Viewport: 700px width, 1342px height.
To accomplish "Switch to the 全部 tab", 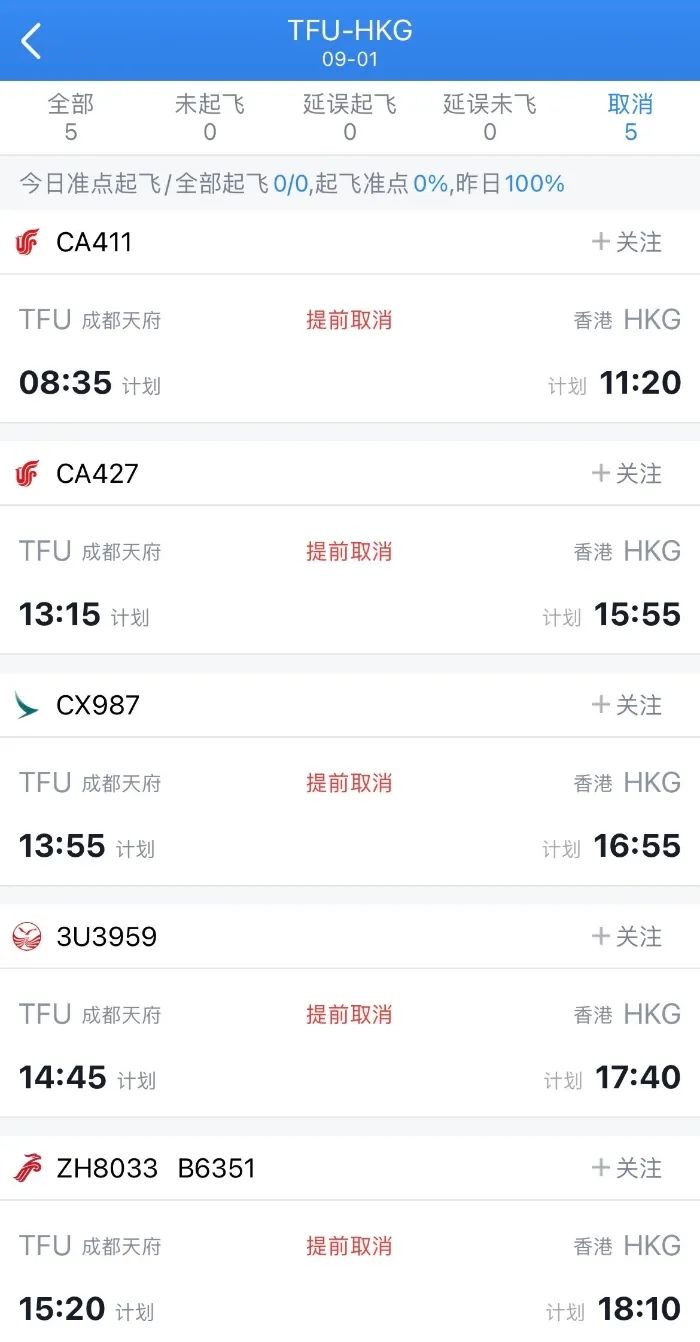I will [70, 117].
